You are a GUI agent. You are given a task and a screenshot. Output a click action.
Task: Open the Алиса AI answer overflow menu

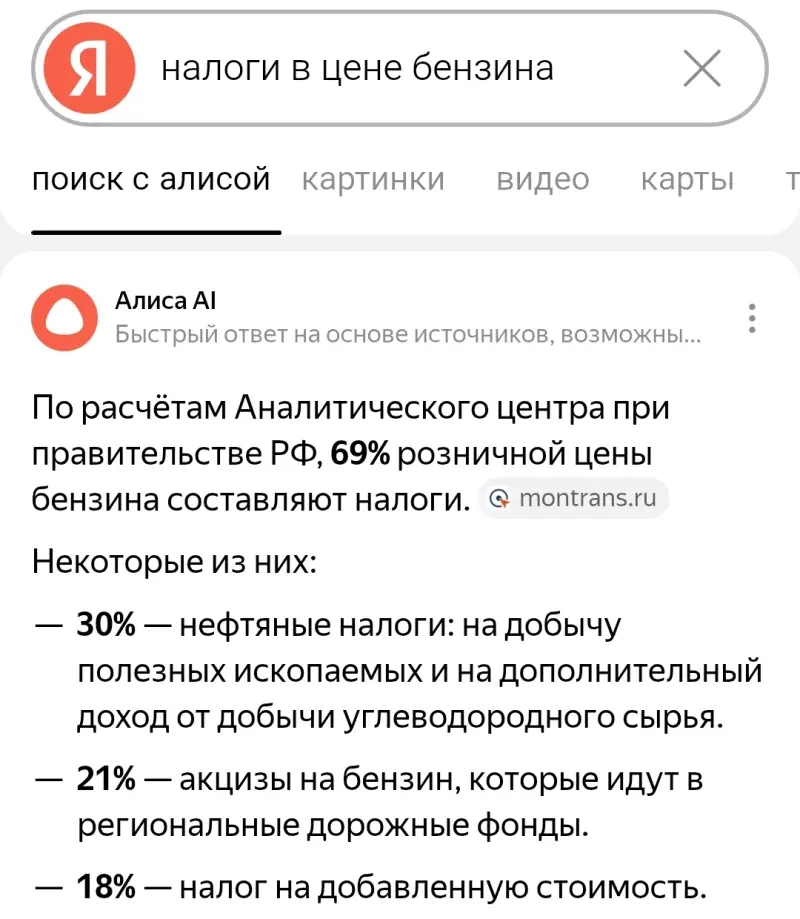(752, 318)
